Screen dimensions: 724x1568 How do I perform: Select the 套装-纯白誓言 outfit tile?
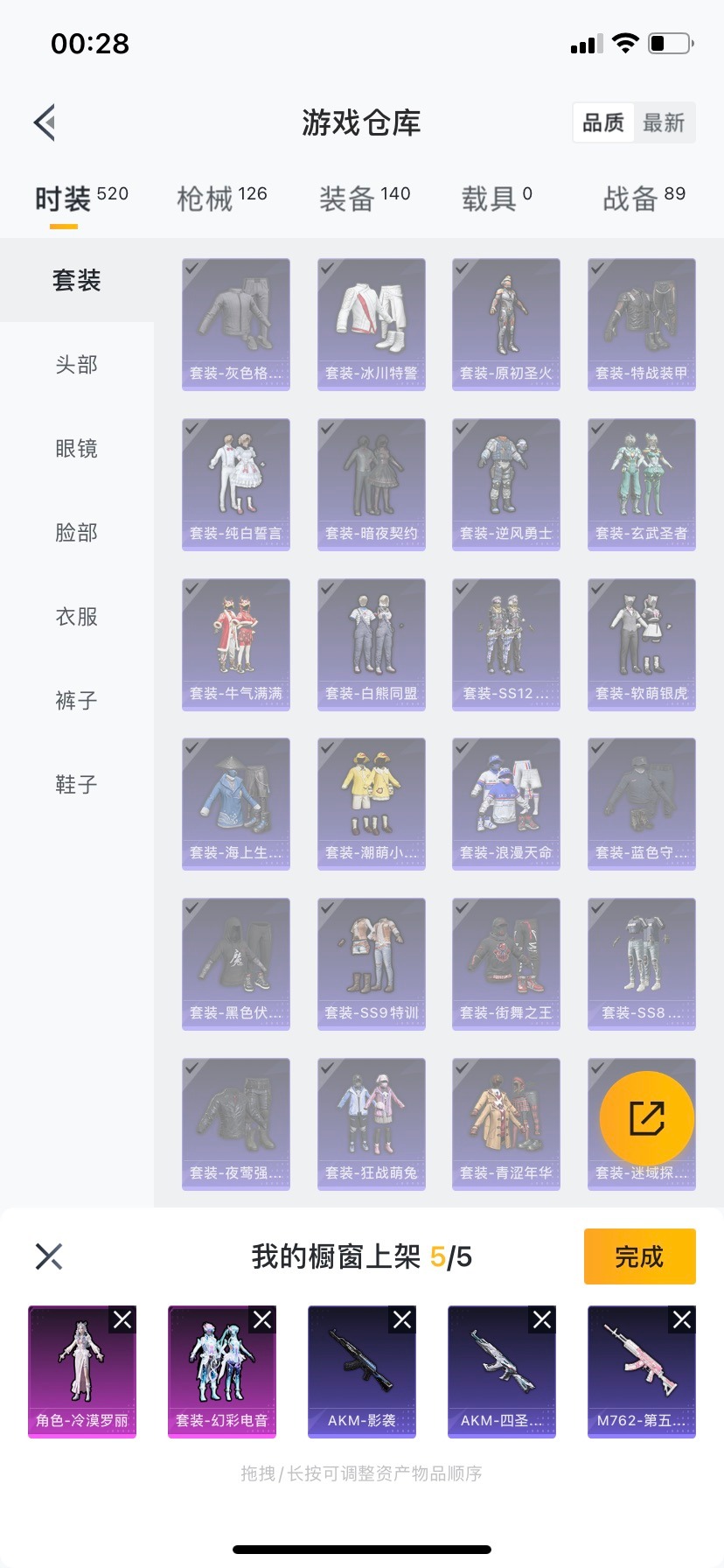click(x=235, y=484)
